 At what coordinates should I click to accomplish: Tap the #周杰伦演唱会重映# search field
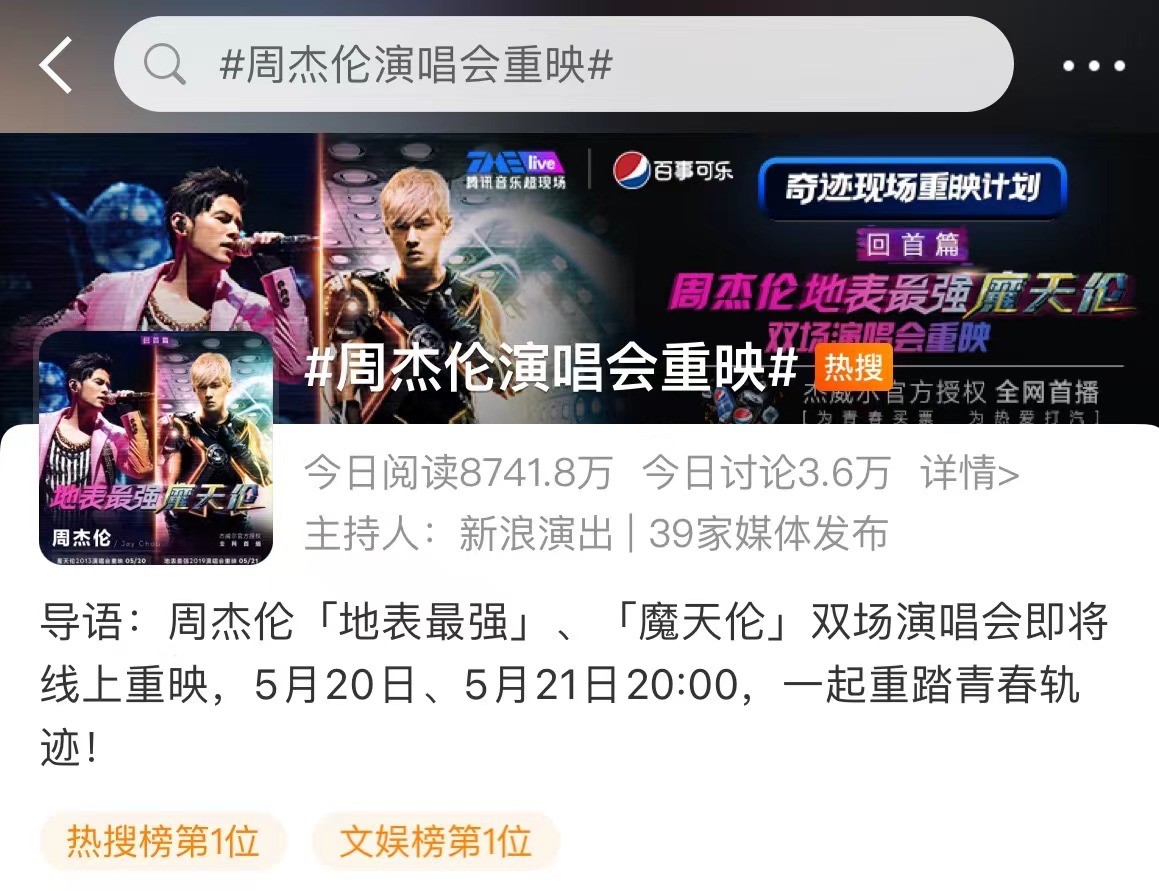pyautogui.click(x=563, y=66)
